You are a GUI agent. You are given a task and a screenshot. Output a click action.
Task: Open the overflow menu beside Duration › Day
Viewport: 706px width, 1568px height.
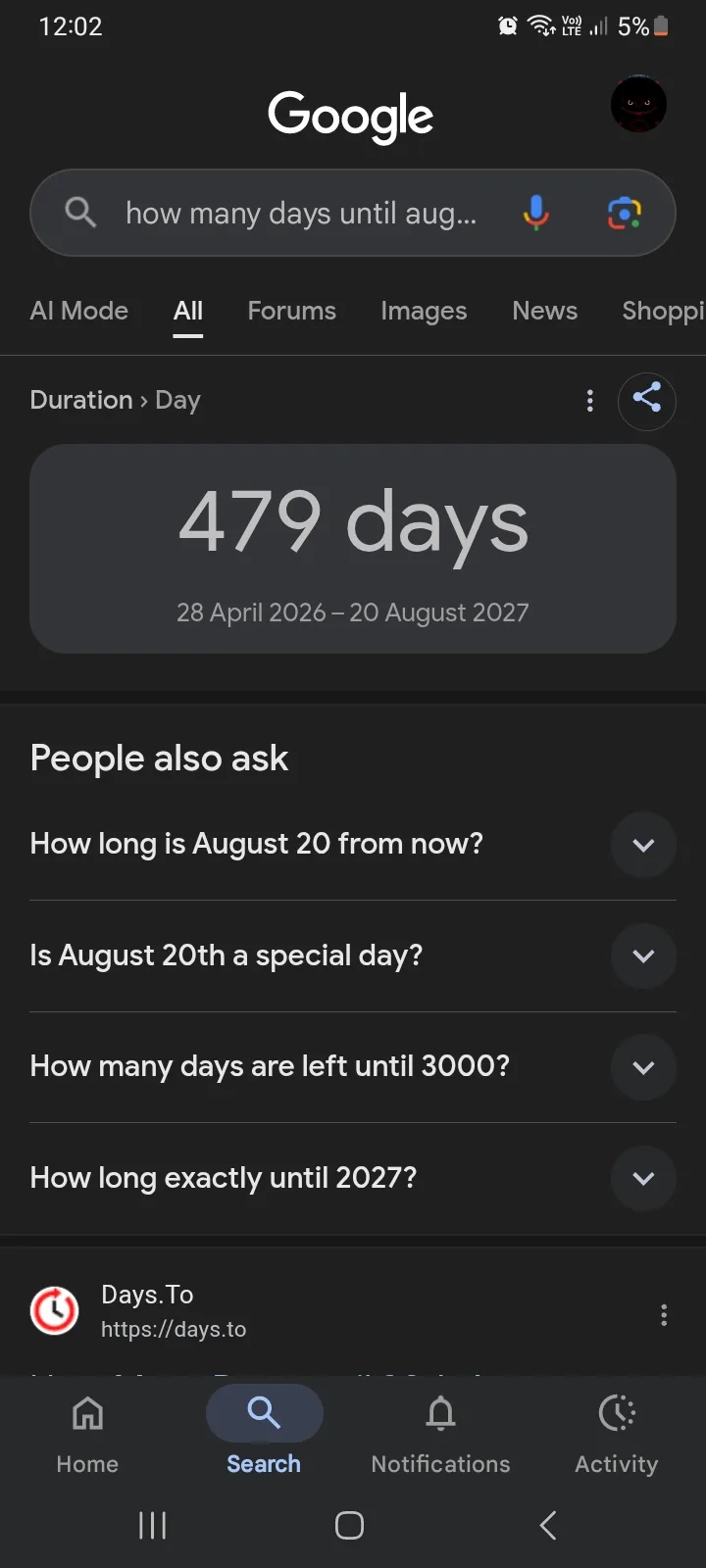[x=589, y=400]
